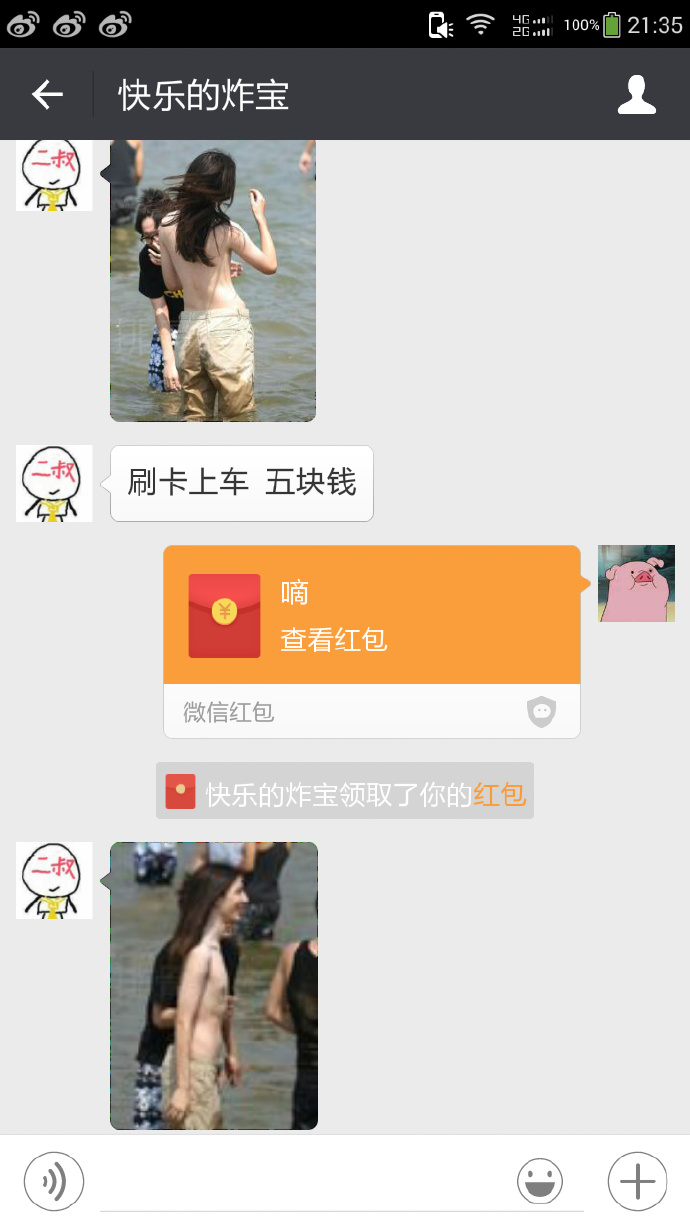Open chat info via the person icon

(636, 95)
